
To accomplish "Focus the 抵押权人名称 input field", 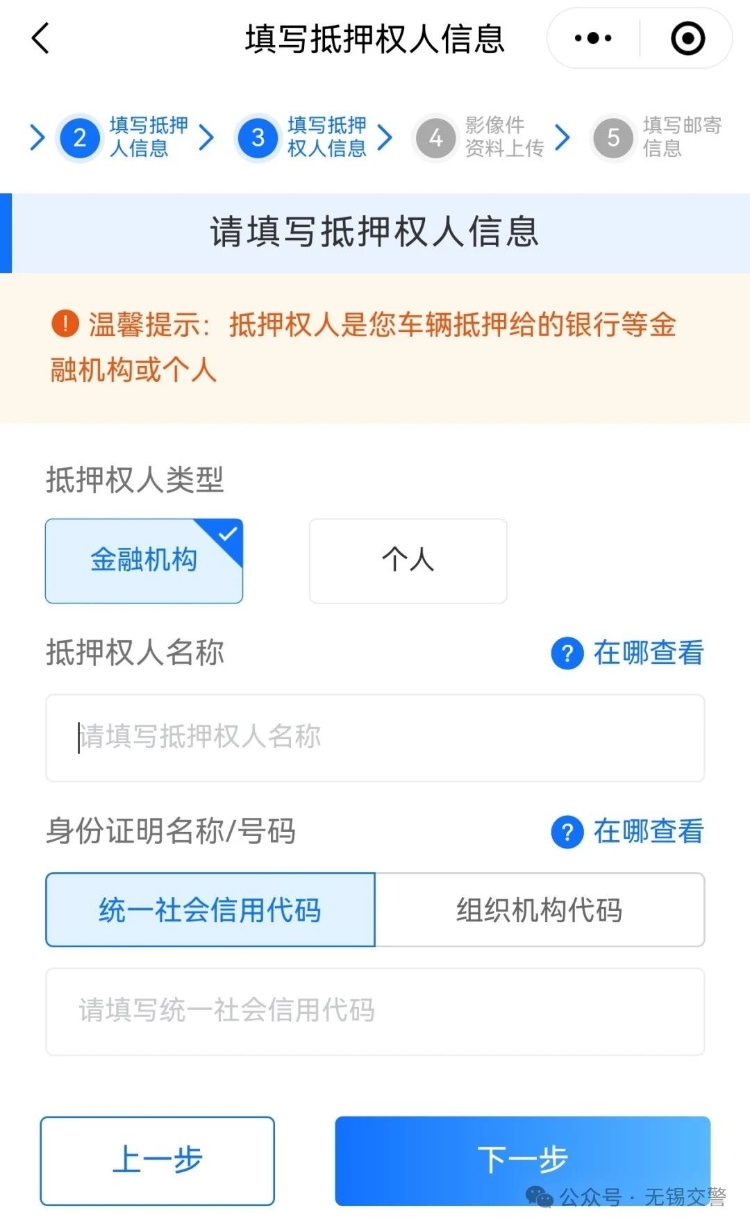I will 375,738.
